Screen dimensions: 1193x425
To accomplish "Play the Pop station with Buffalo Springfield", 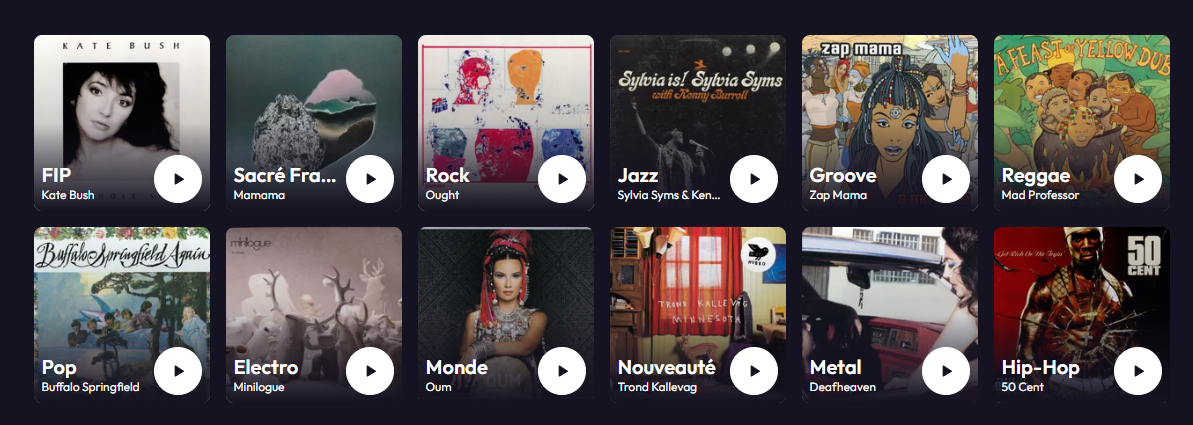I will pos(178,371).
